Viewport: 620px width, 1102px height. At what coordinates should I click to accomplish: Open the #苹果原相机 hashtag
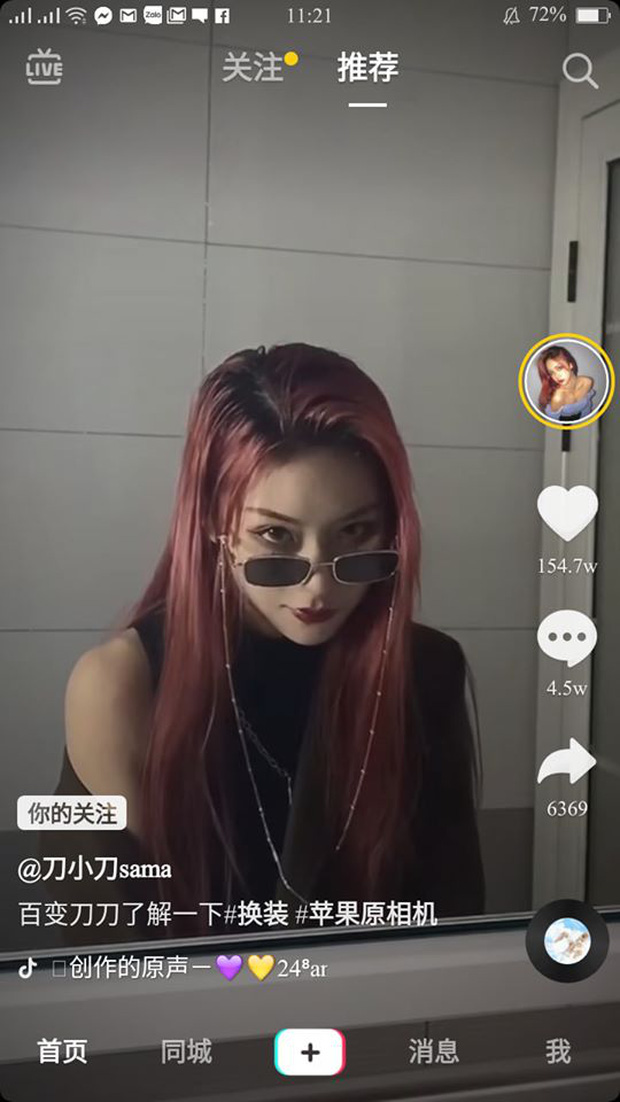pos(366,914)
